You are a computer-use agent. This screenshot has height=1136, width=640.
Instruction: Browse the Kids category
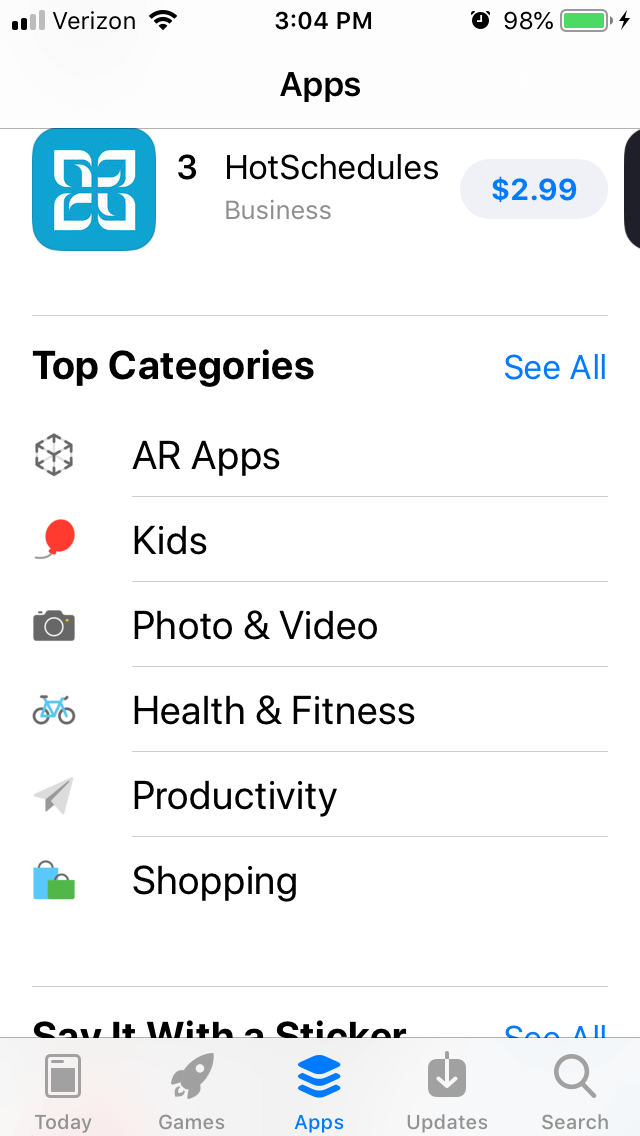coord(170,541)
